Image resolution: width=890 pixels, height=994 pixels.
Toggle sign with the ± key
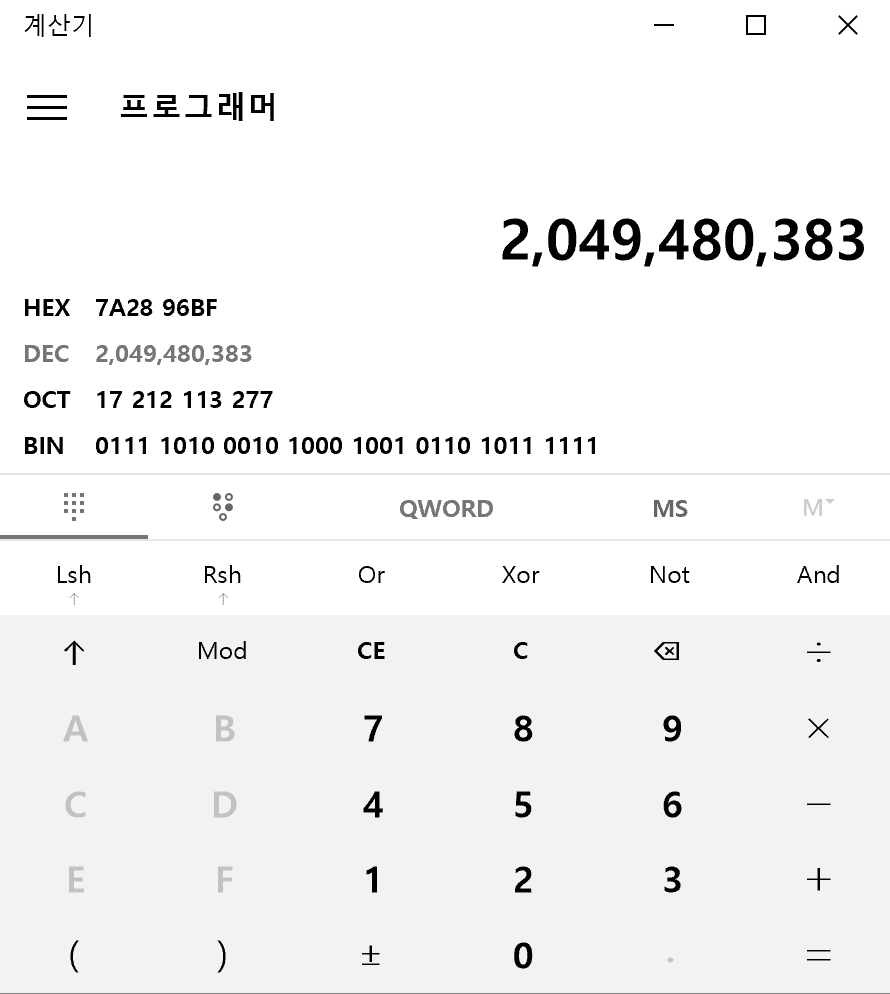[x=370, y=956]
